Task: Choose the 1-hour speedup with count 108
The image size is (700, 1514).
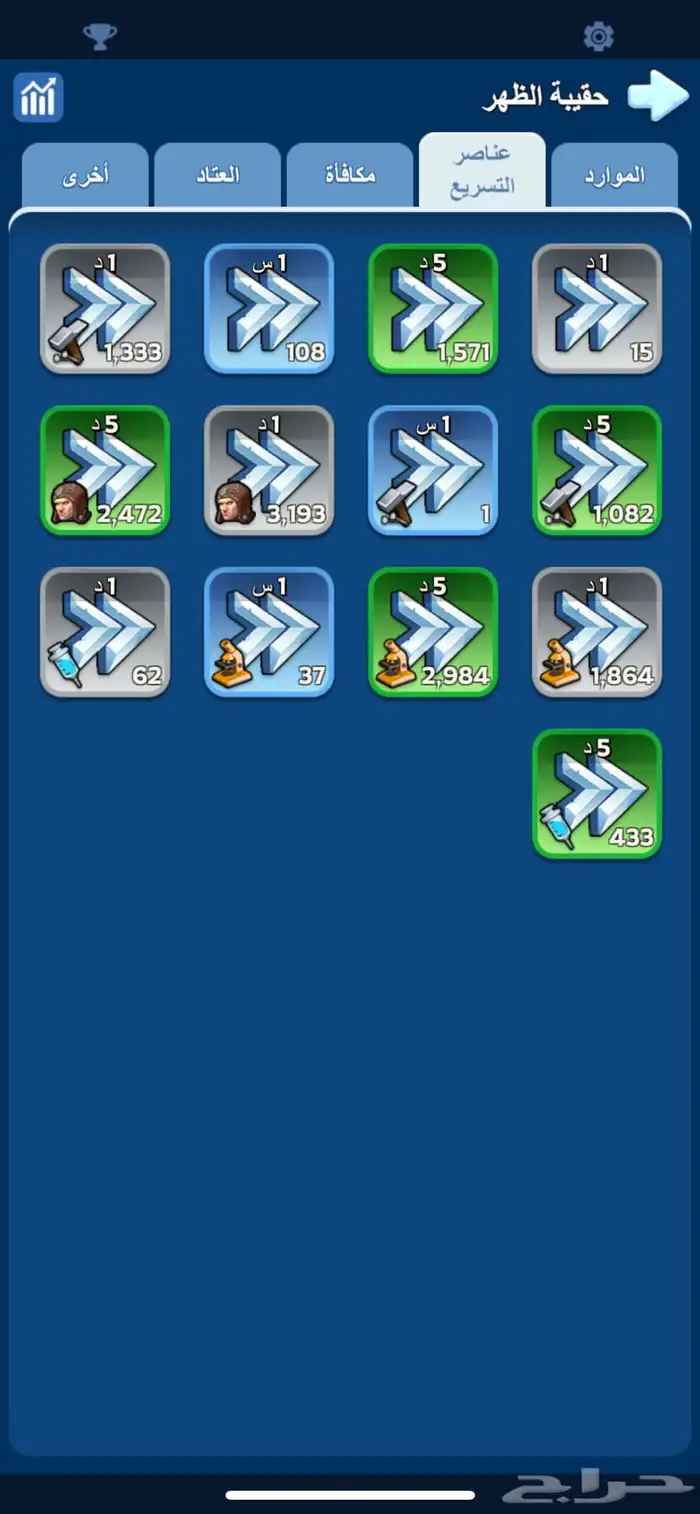Action: (269, 309)
